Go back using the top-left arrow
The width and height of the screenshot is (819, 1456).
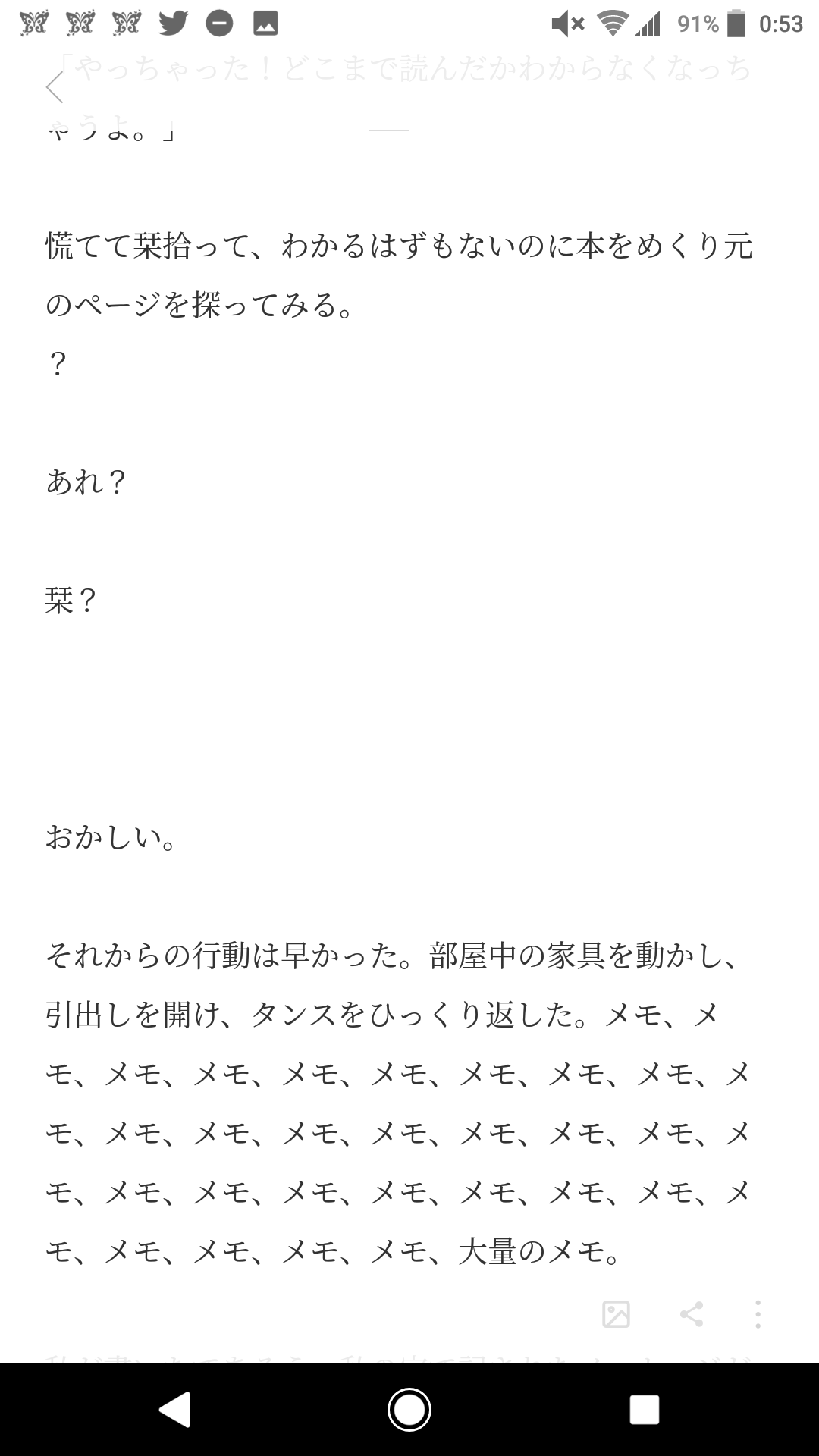55,87
